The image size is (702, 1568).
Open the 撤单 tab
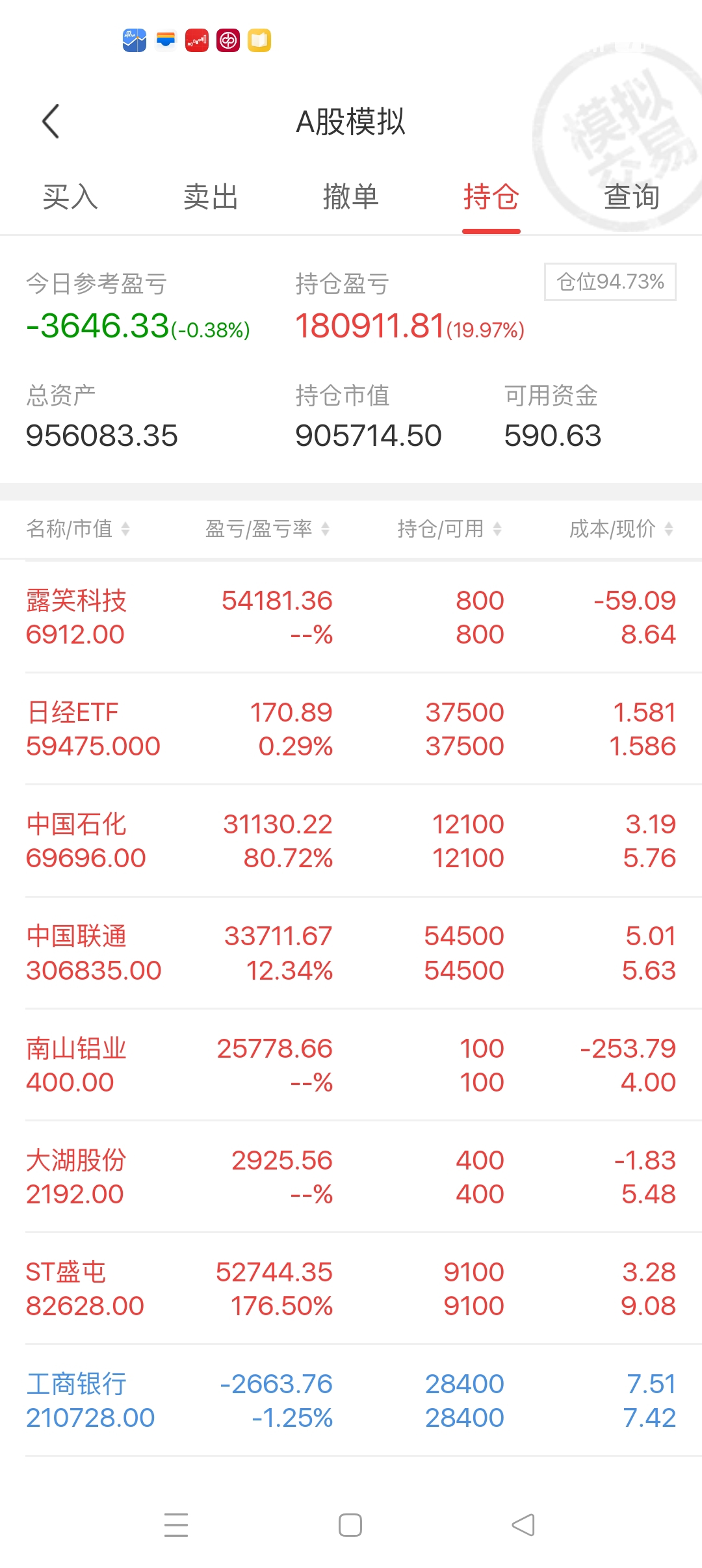coord(351,197)
